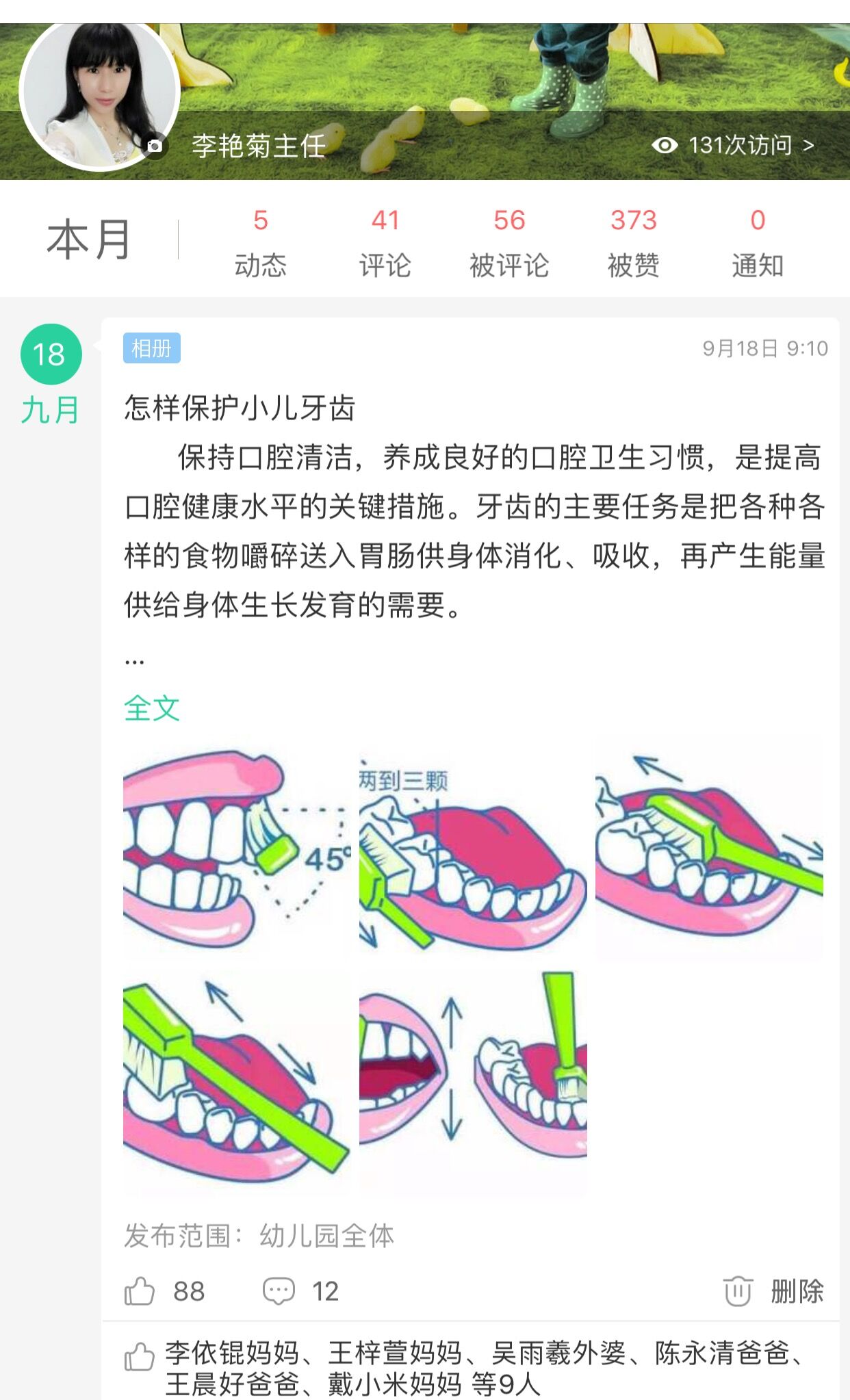This screenshot has height=1400, width=850.
Task: Open the 动态 count tab
Action: 260,242
